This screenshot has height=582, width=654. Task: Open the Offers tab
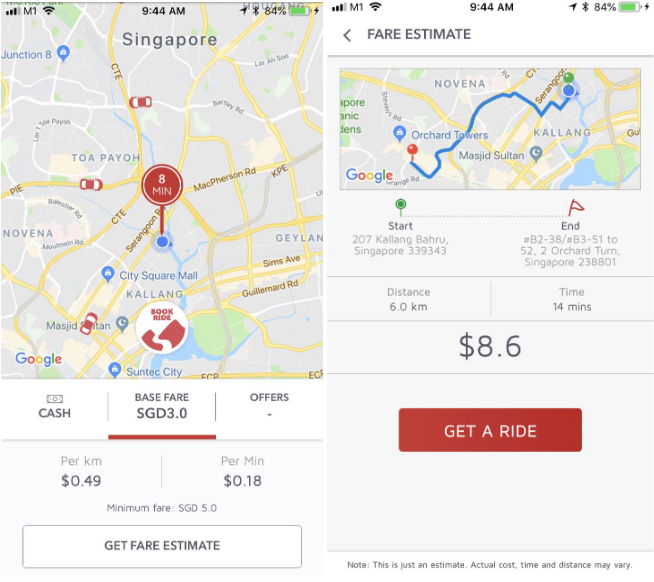tap(269, 405)
